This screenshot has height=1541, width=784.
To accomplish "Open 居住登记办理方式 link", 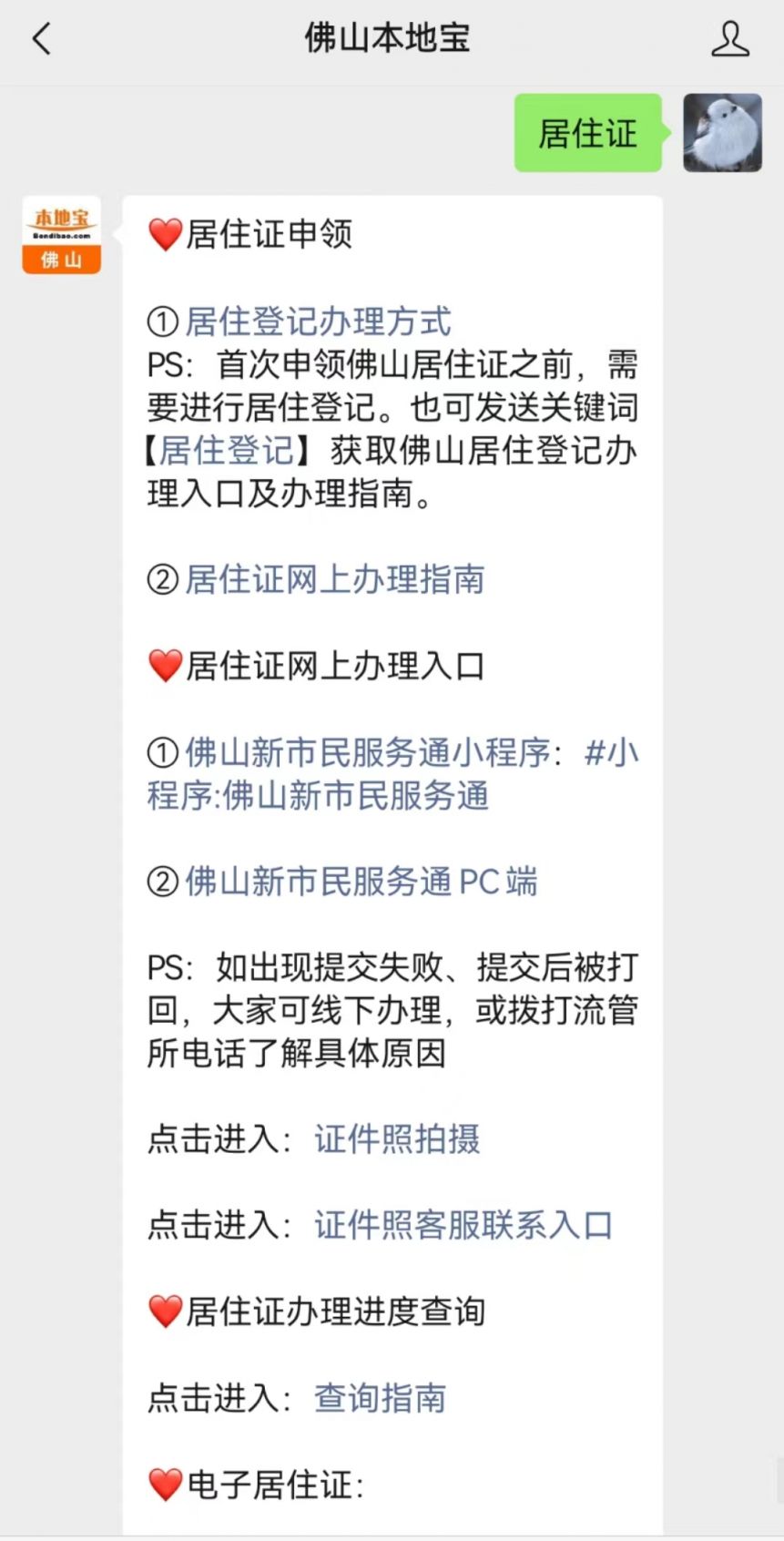I will [318, 321].
